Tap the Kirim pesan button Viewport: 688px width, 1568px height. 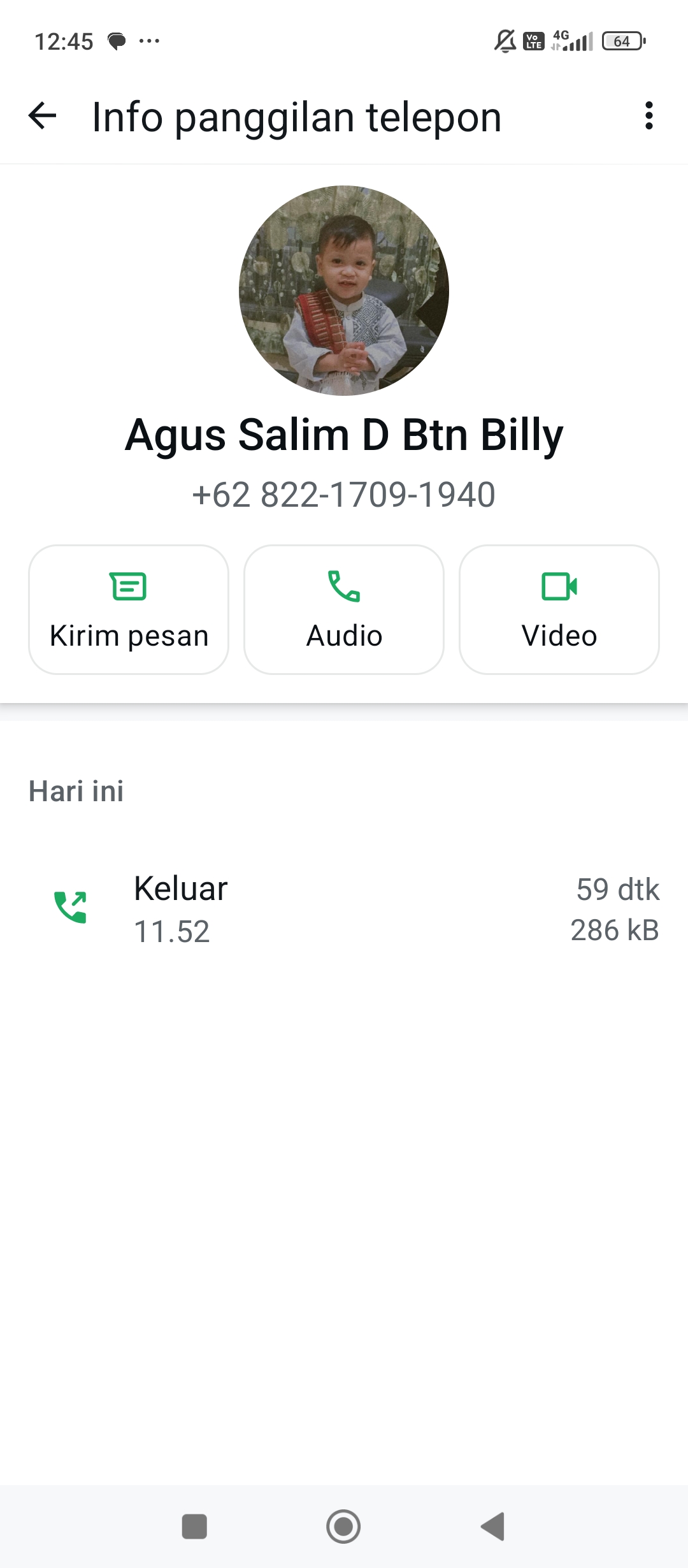(129, 609)
